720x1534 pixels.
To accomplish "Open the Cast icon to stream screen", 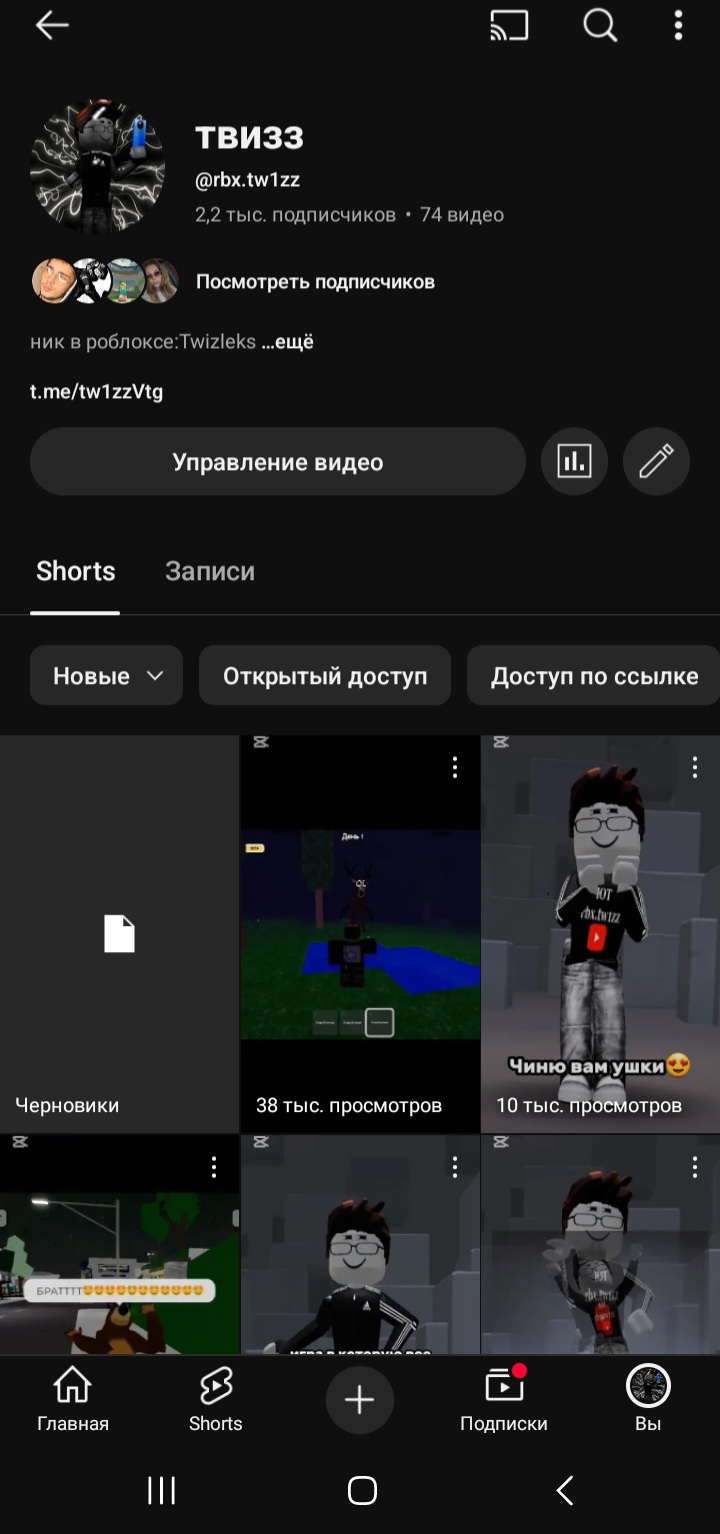I will click(x=509, y=26).
